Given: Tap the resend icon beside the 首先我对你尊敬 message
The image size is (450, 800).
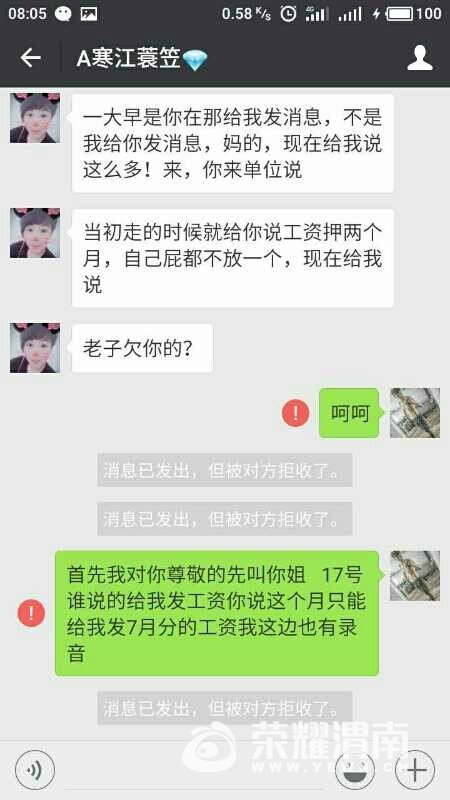Looking at the screenshot, I should (x=31, y=613).
